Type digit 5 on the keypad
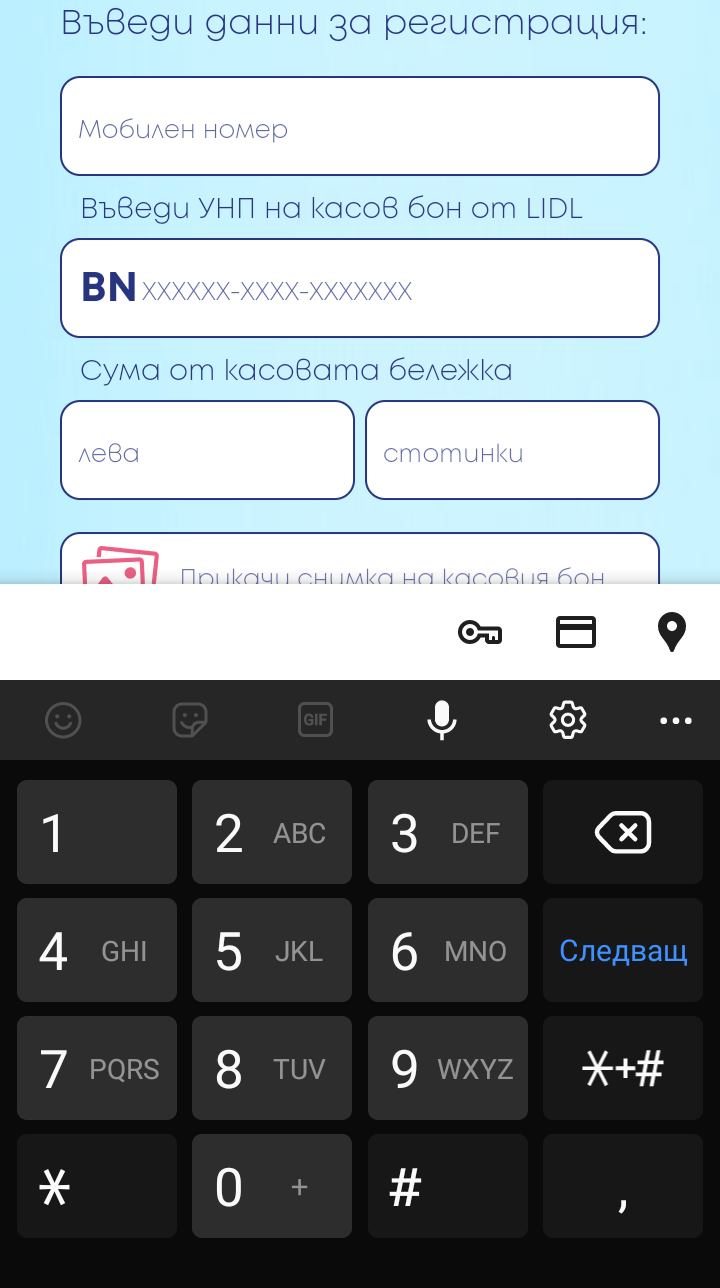Screen dimensions: 720x1288 click(x=272, y=950)
